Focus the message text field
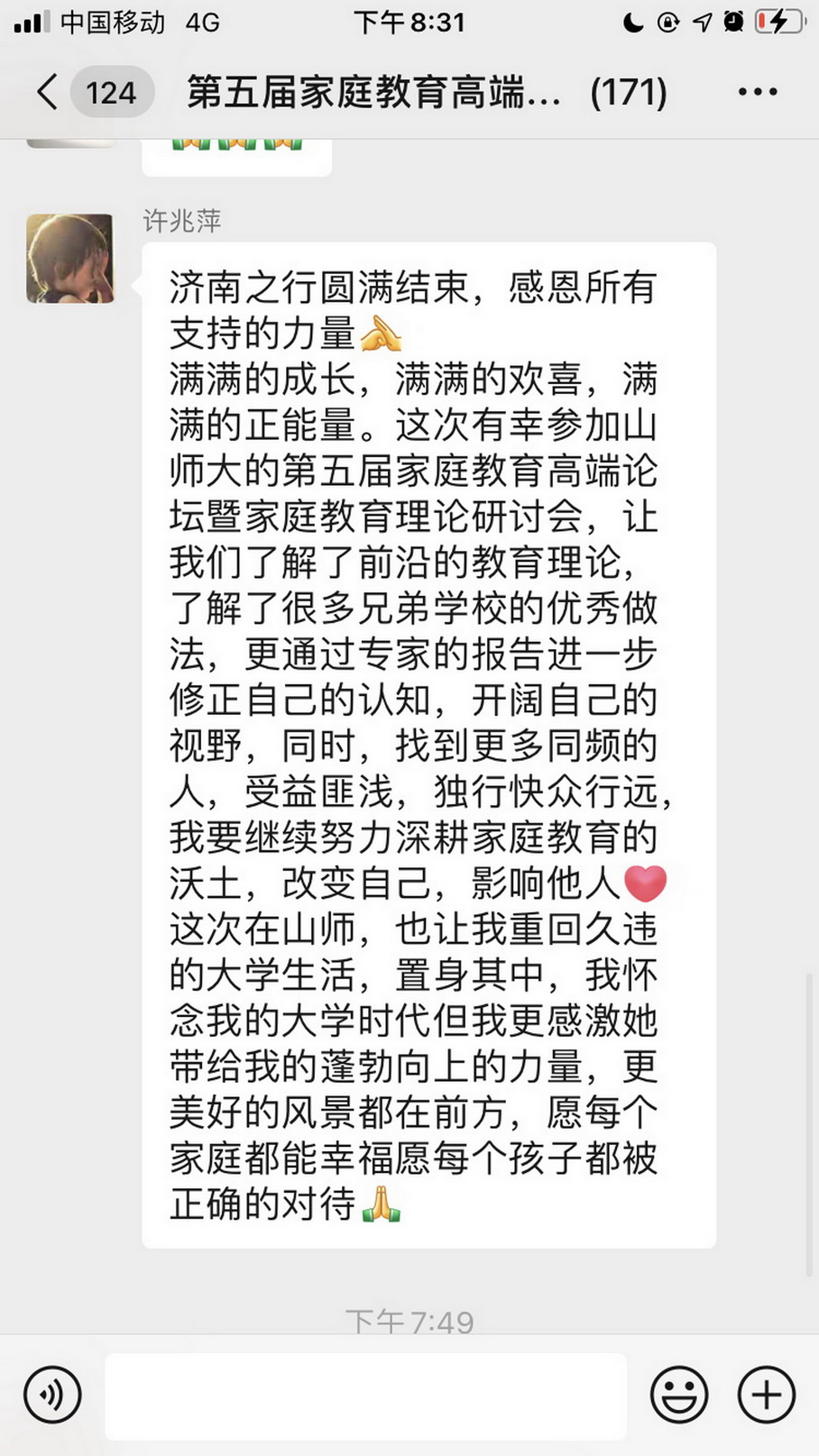 [365, 1395]
